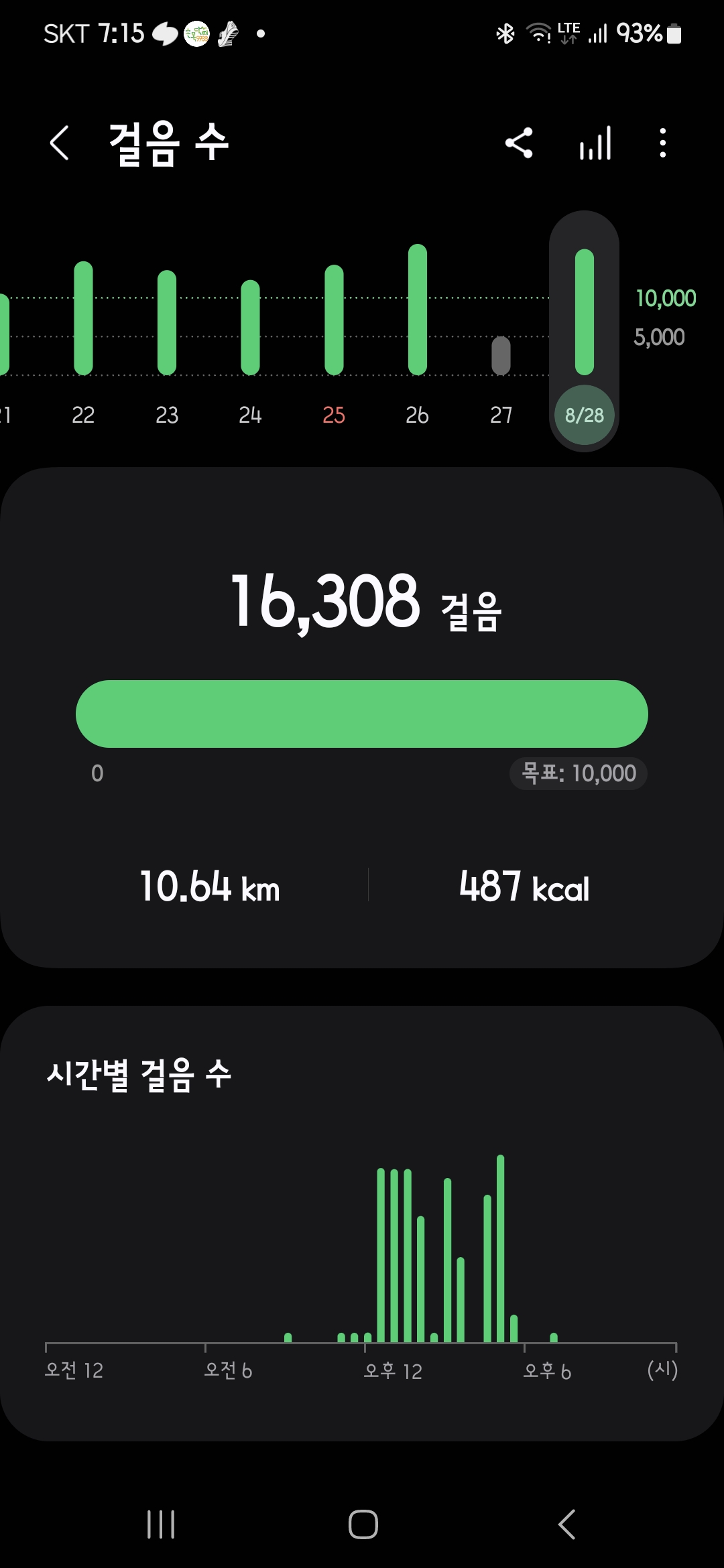Open the more options menu

pyautogui.click(x=662, y=143)
